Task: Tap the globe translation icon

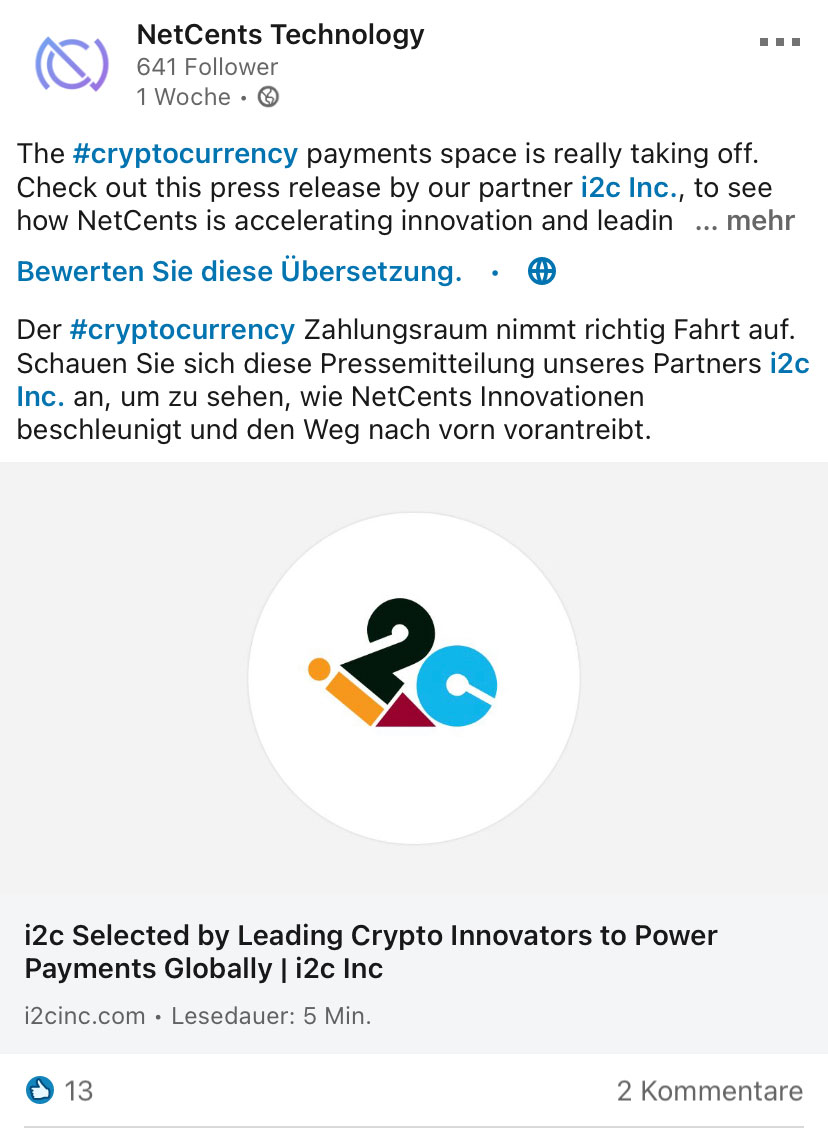Action: click(x=542, y=272)
